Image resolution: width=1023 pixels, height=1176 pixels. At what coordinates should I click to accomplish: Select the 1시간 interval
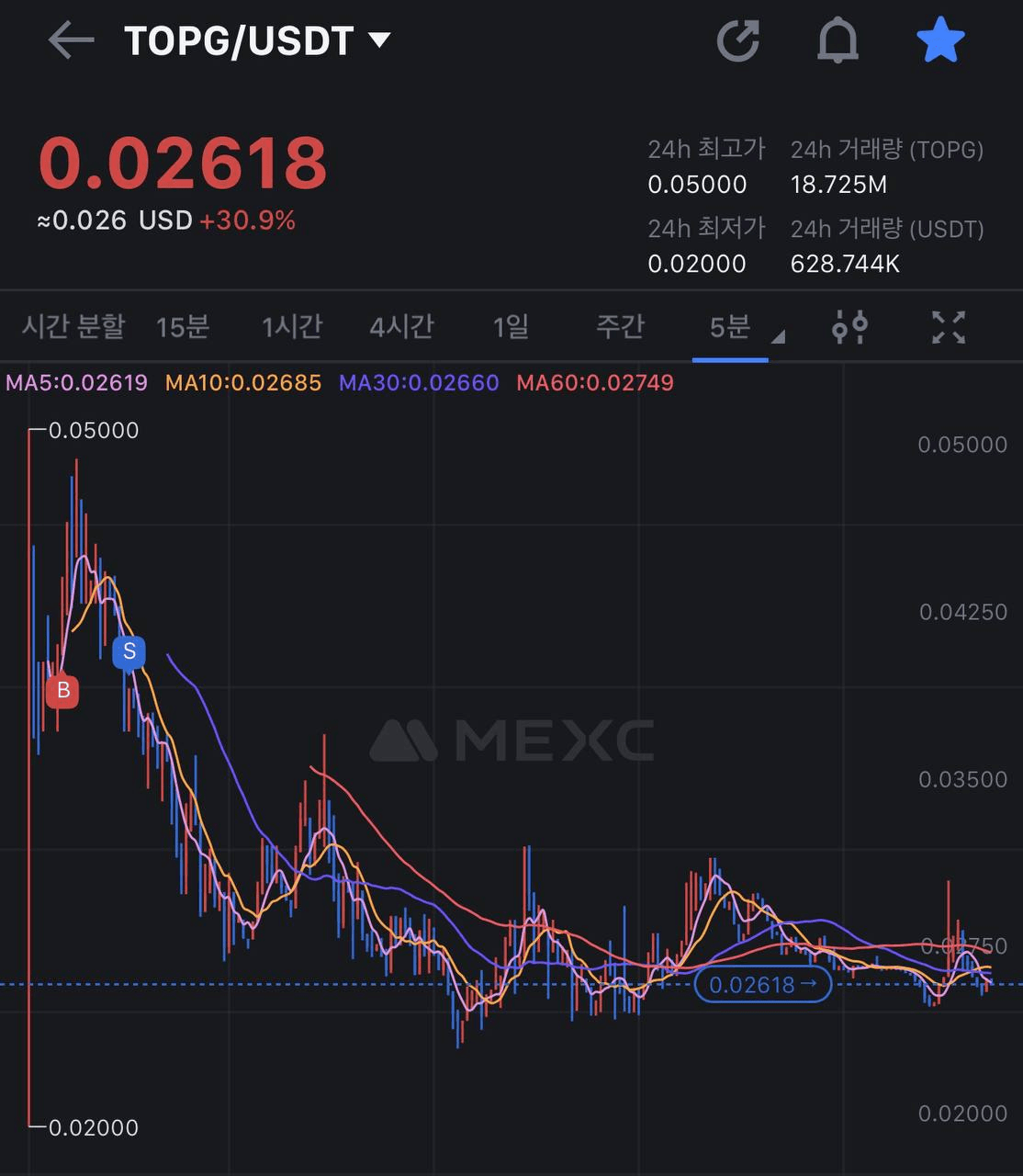292,326
